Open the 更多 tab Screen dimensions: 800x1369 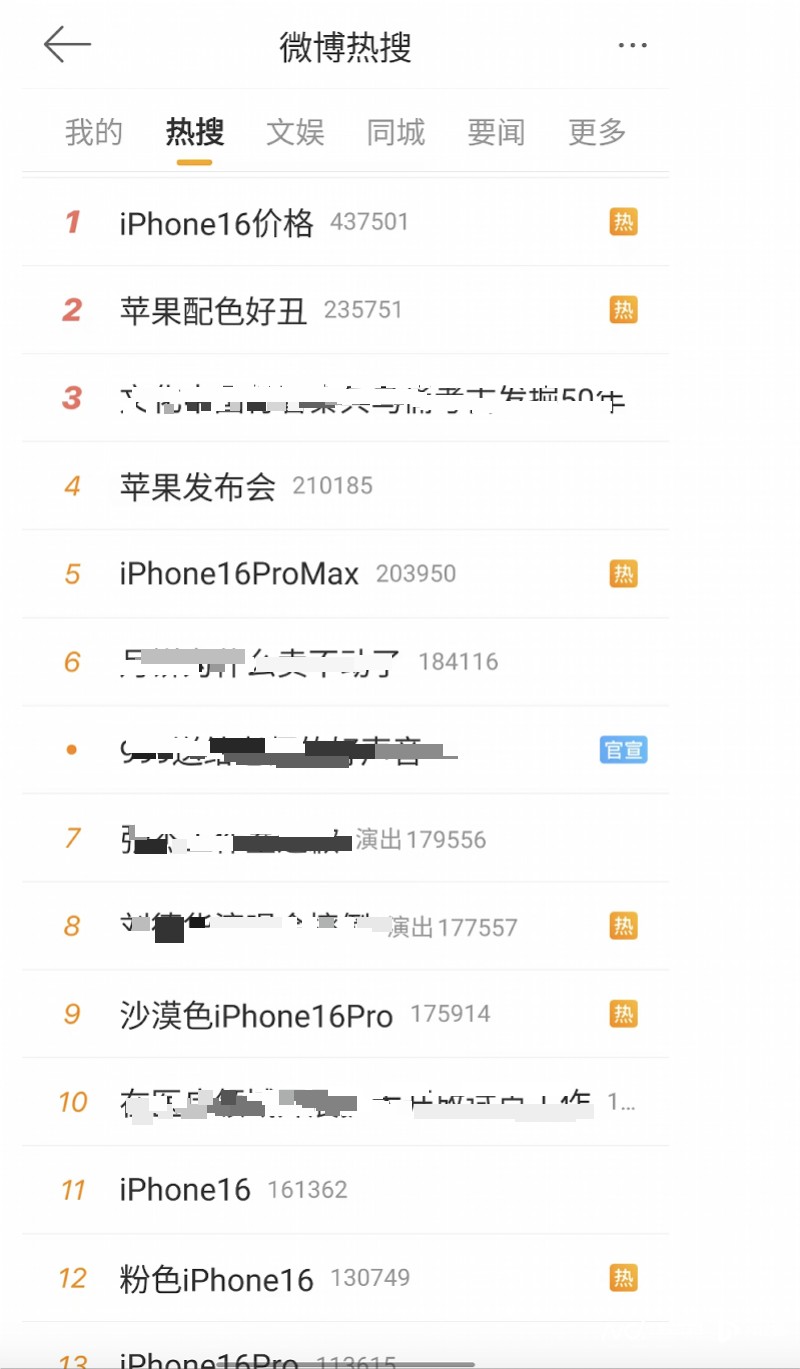tap(597, 132)
